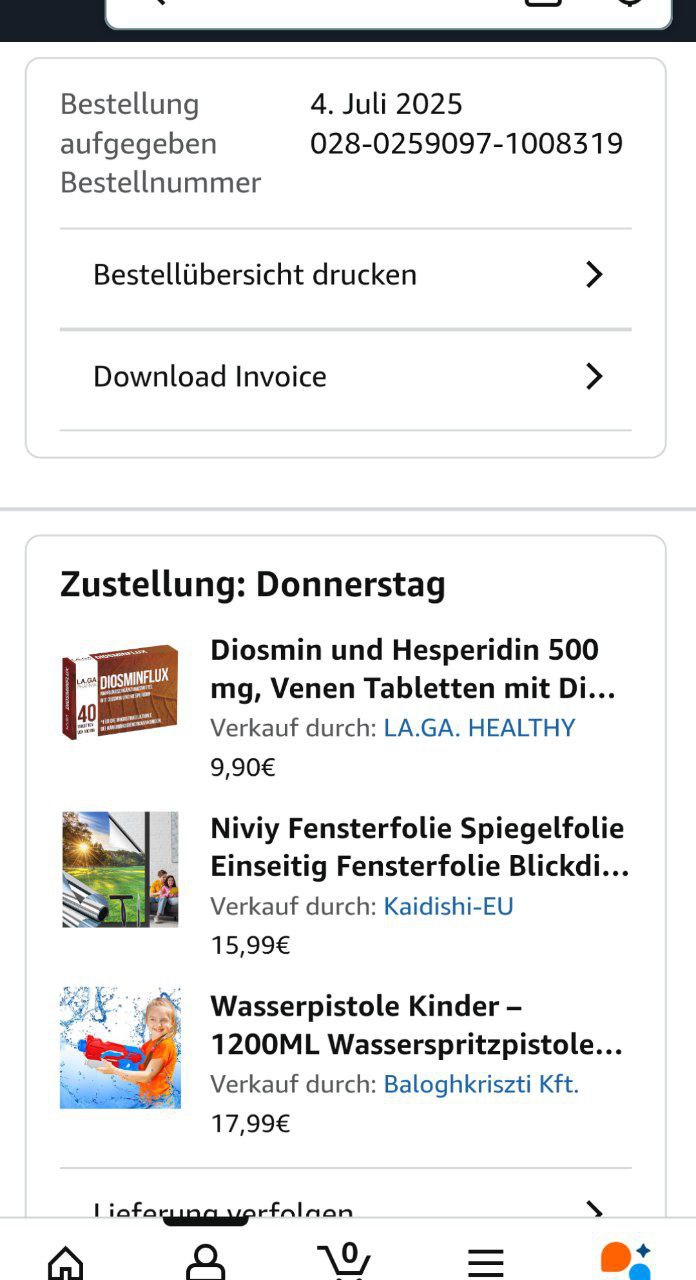The image size is (696, 1280).
Task: Switch to the account profile tab
Action: [x=206, y=1260]
